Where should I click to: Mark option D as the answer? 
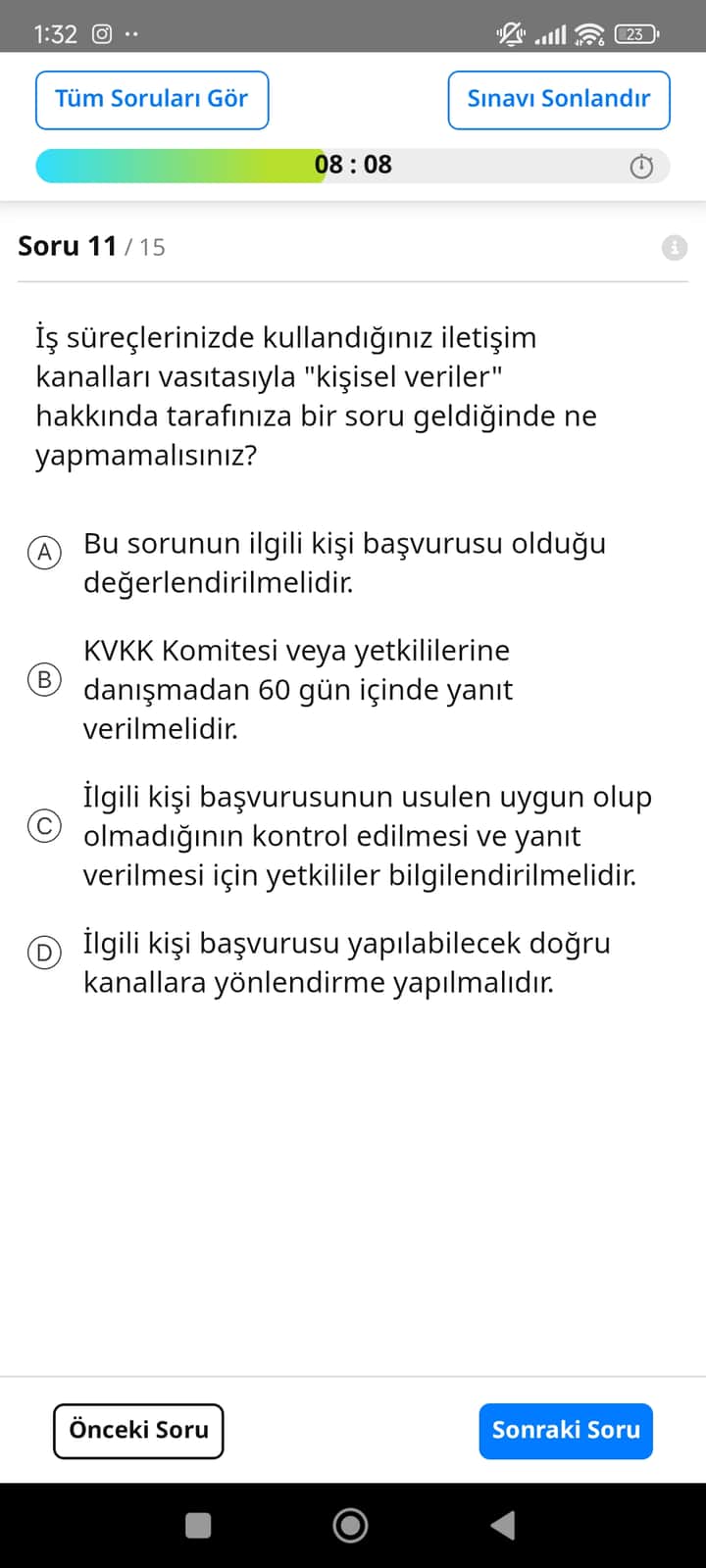(x=44, y=953)
